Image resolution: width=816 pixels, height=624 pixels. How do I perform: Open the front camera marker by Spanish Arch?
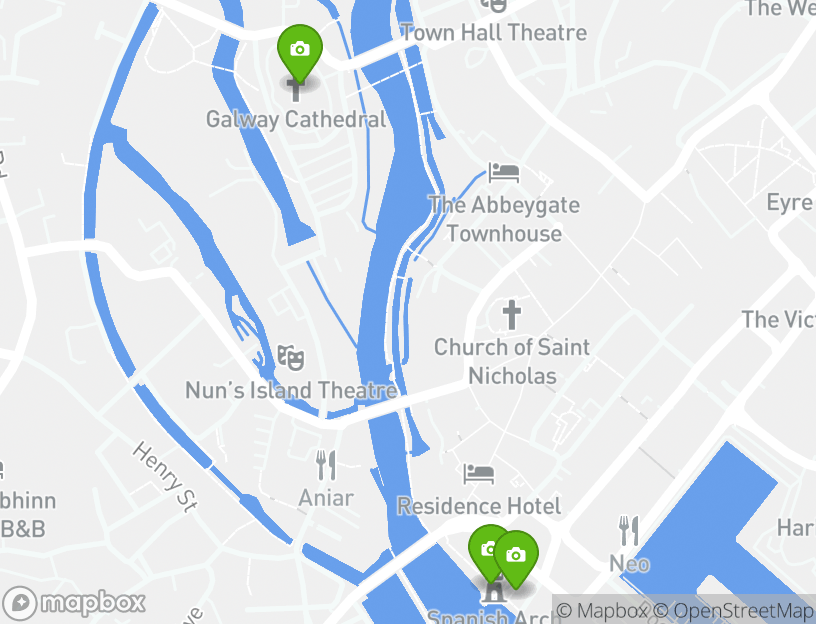click(x=516, y=556)
